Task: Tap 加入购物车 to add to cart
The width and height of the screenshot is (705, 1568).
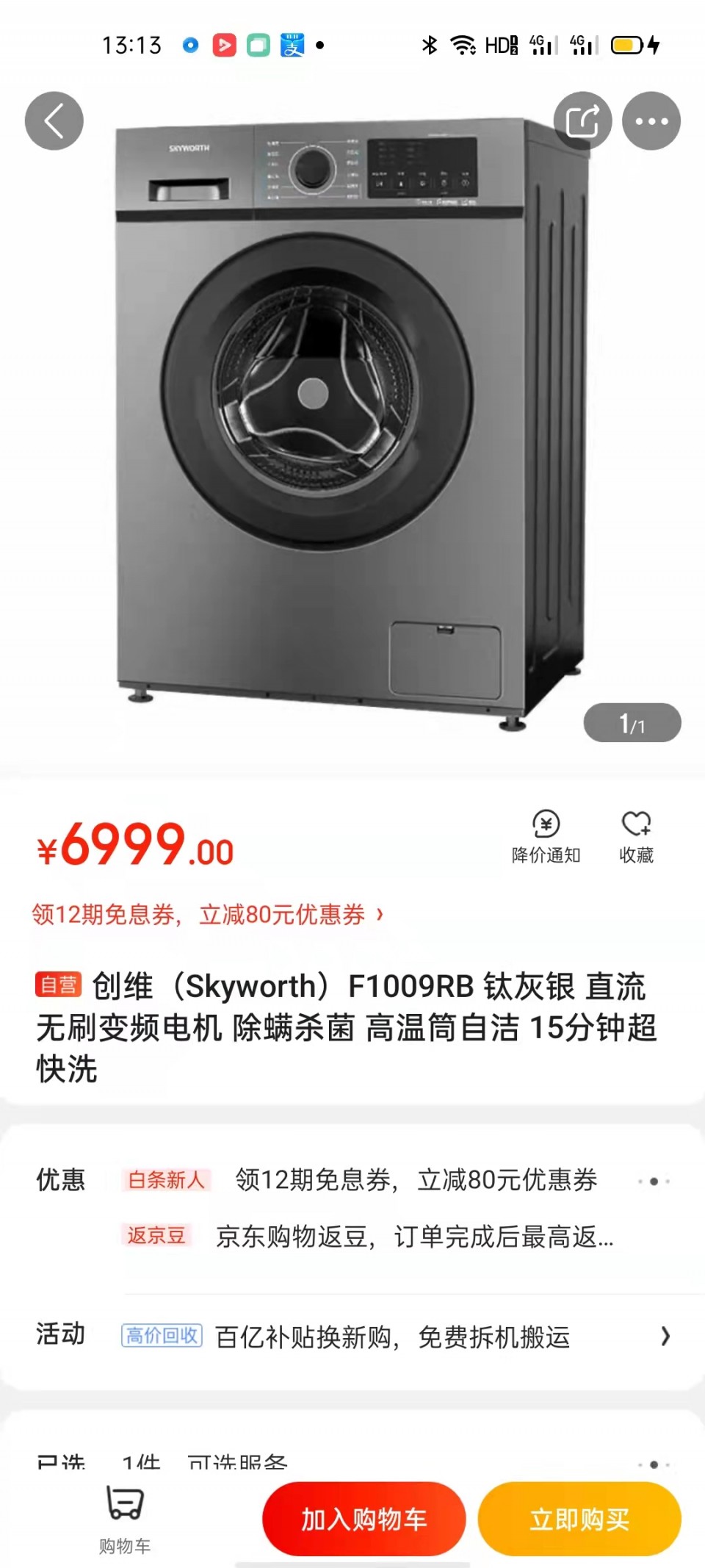Action: (364, 1519)
